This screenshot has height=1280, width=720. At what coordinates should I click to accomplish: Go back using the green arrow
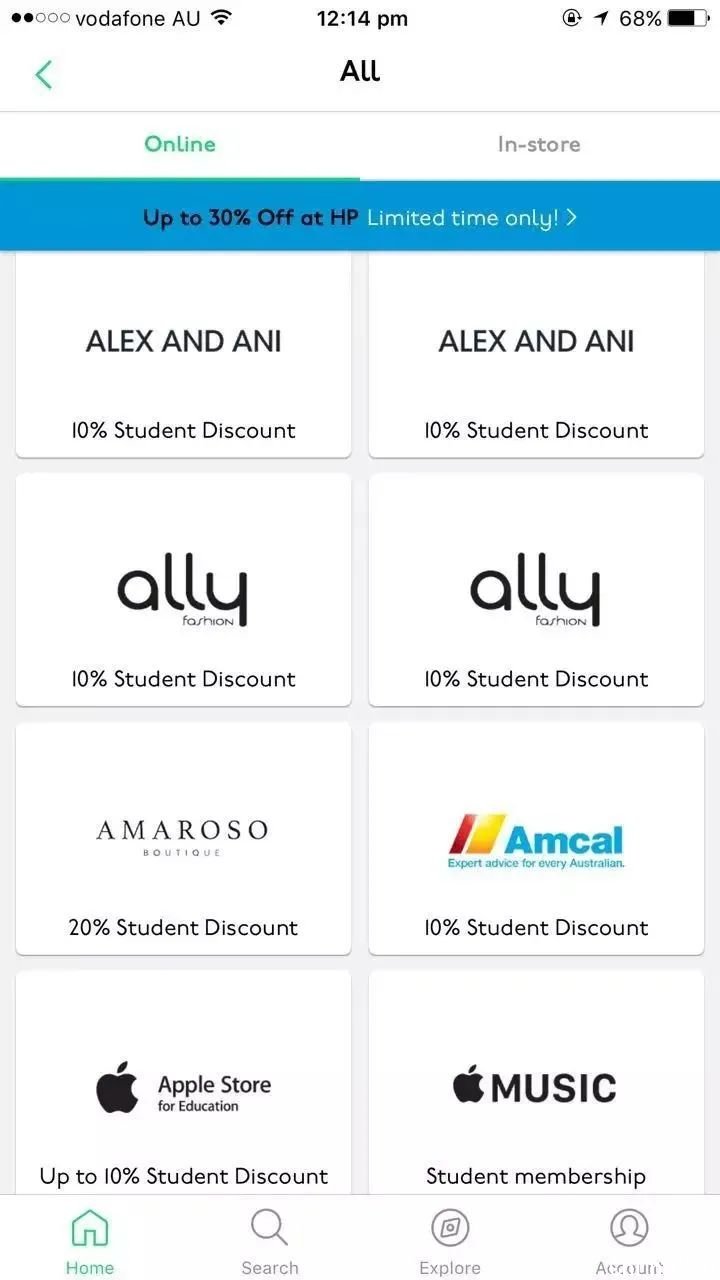(x=43, y=74)
